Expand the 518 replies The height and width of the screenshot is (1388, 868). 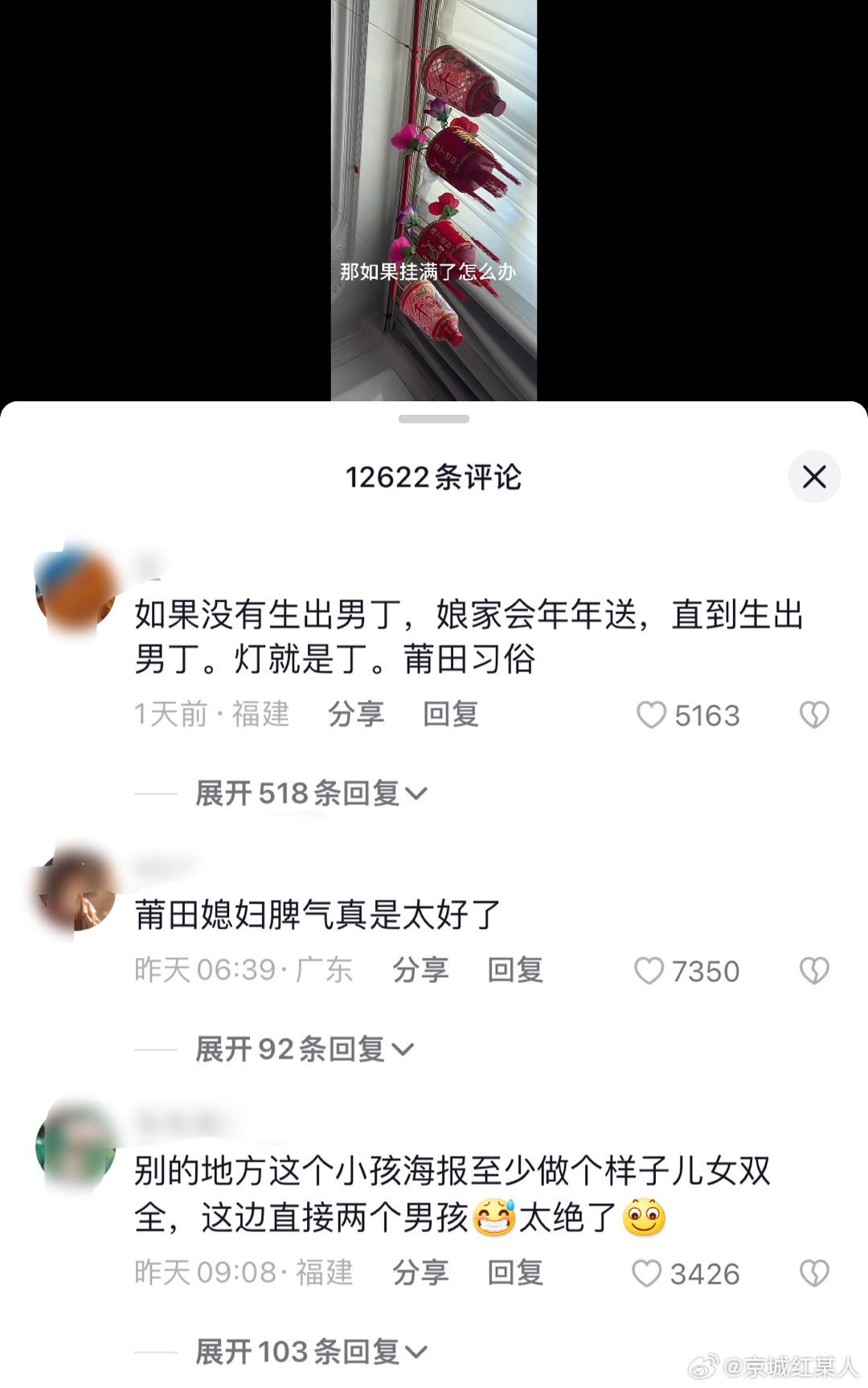[310, 793]
